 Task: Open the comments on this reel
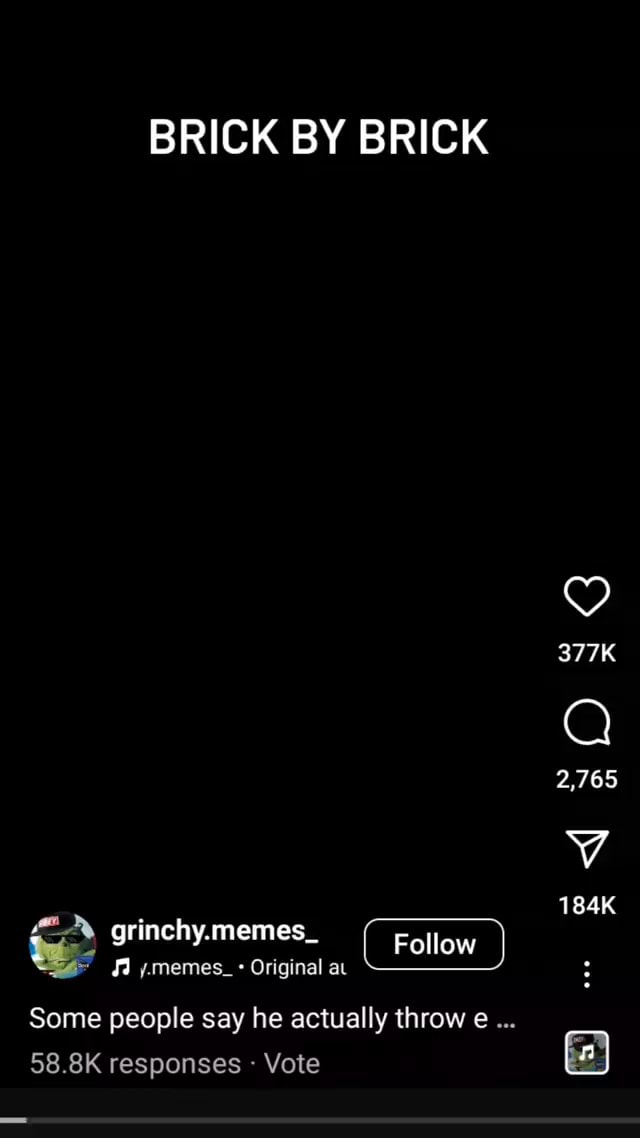587,722
